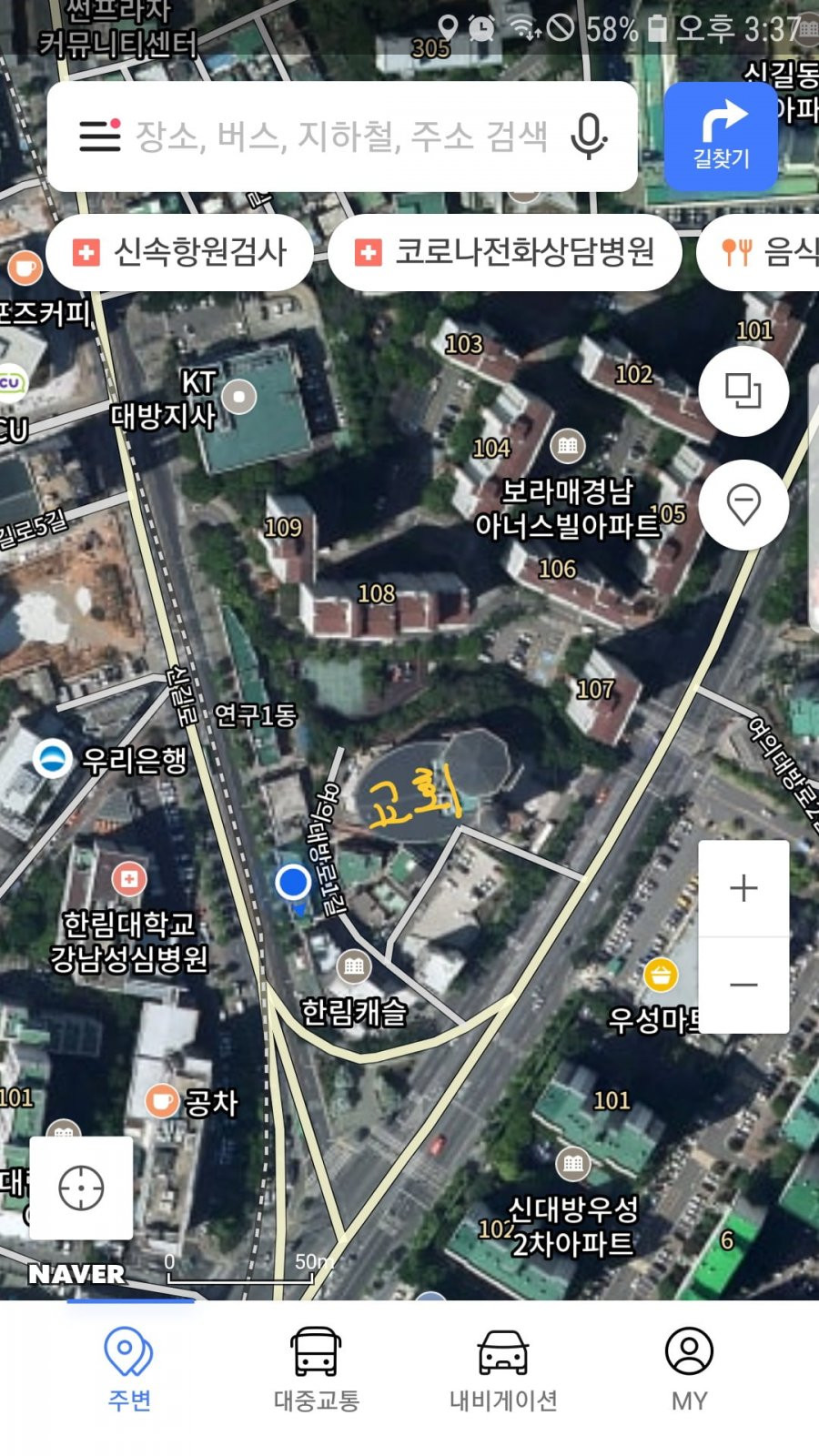Screen dimensions: 819x1456
Task: Open the map layers button
Action: 743,391
